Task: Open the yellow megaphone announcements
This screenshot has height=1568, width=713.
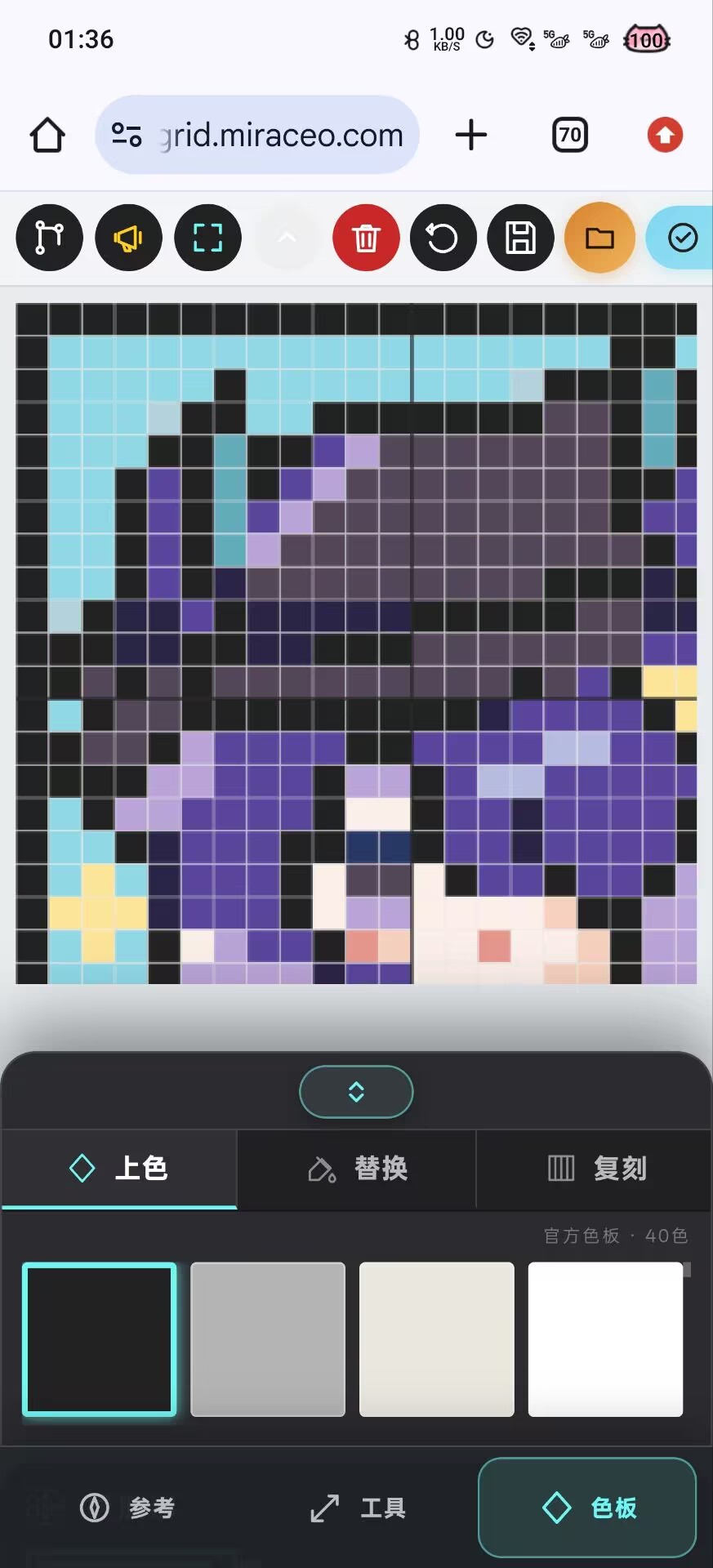Action: point(128,238)
